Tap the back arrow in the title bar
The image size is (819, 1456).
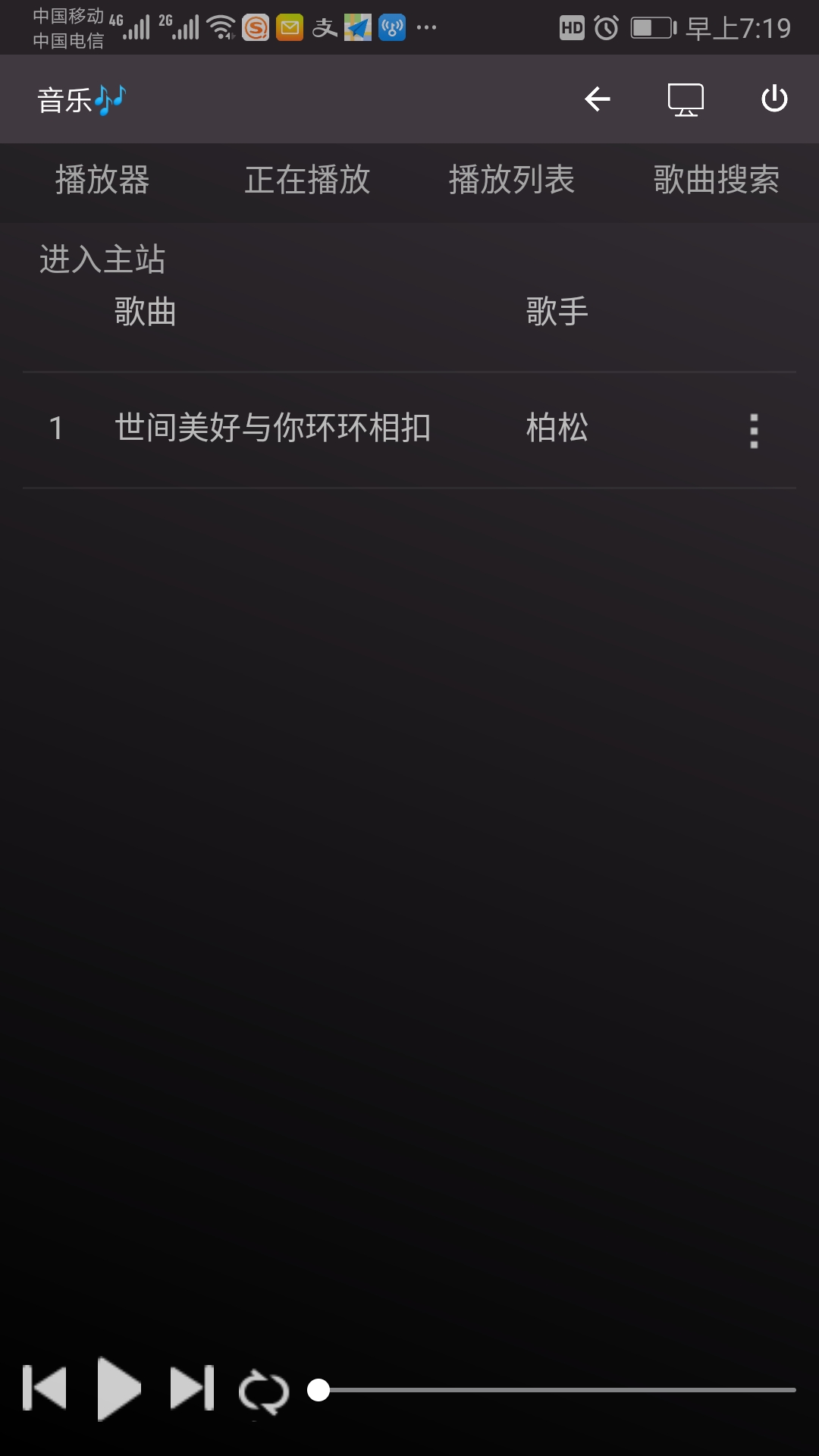point(598,99)
